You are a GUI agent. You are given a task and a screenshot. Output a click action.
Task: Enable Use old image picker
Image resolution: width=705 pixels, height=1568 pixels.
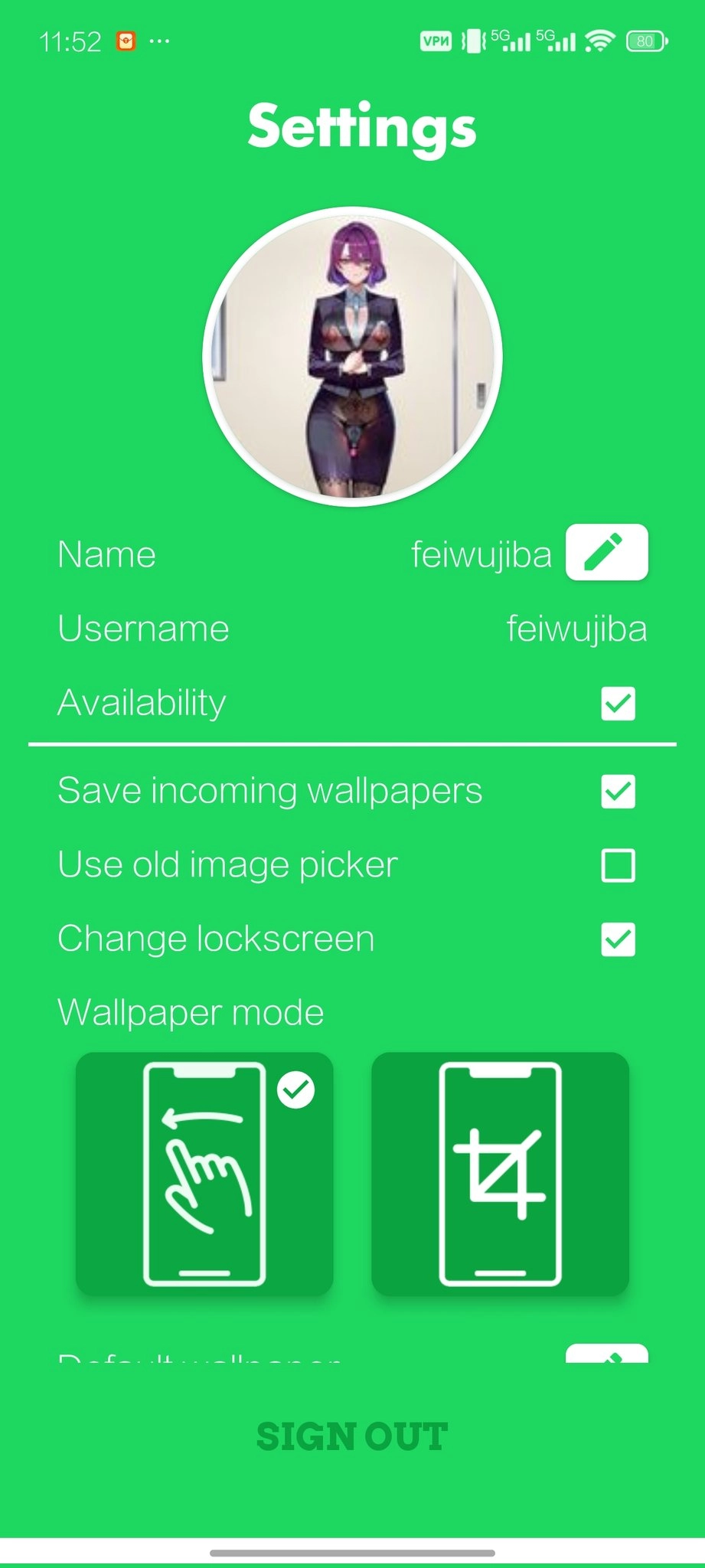(x=618, y=866)
